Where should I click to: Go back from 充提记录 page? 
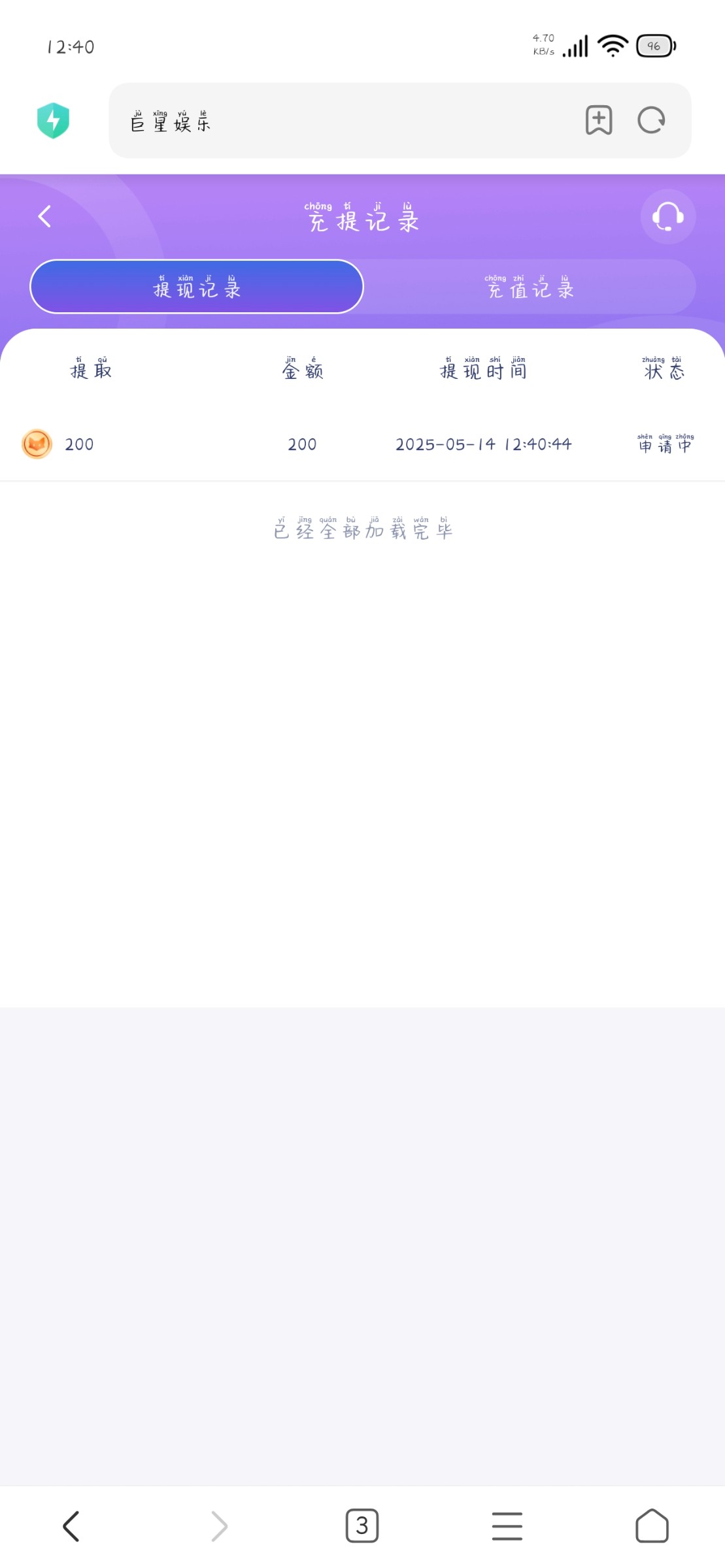[44, 216]
